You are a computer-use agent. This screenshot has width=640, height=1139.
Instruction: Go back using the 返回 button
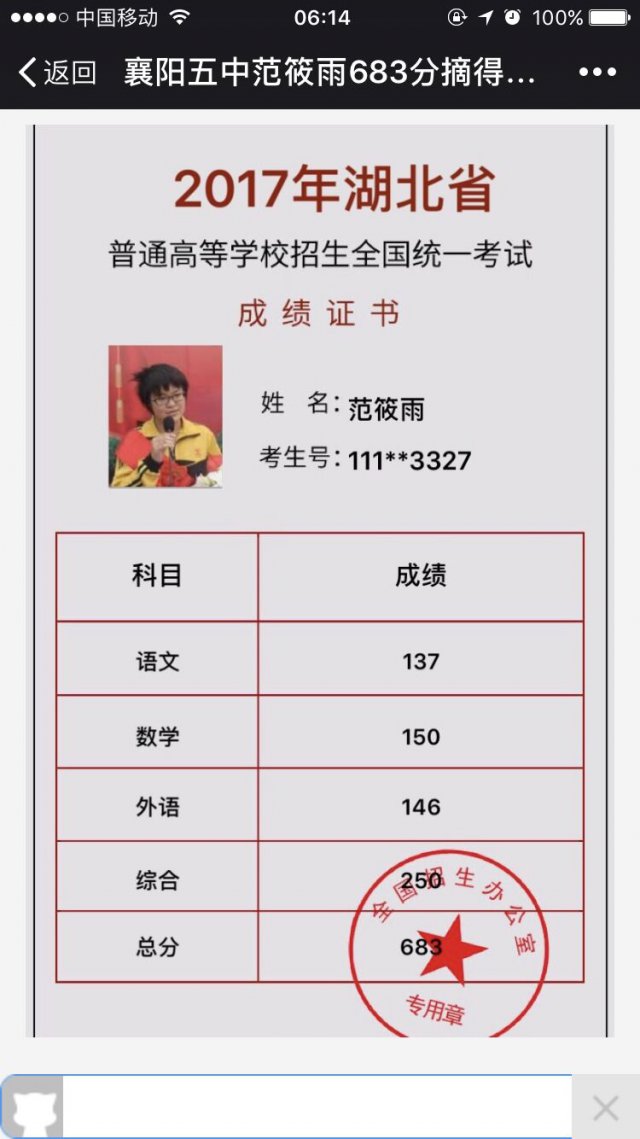[57, 72]
